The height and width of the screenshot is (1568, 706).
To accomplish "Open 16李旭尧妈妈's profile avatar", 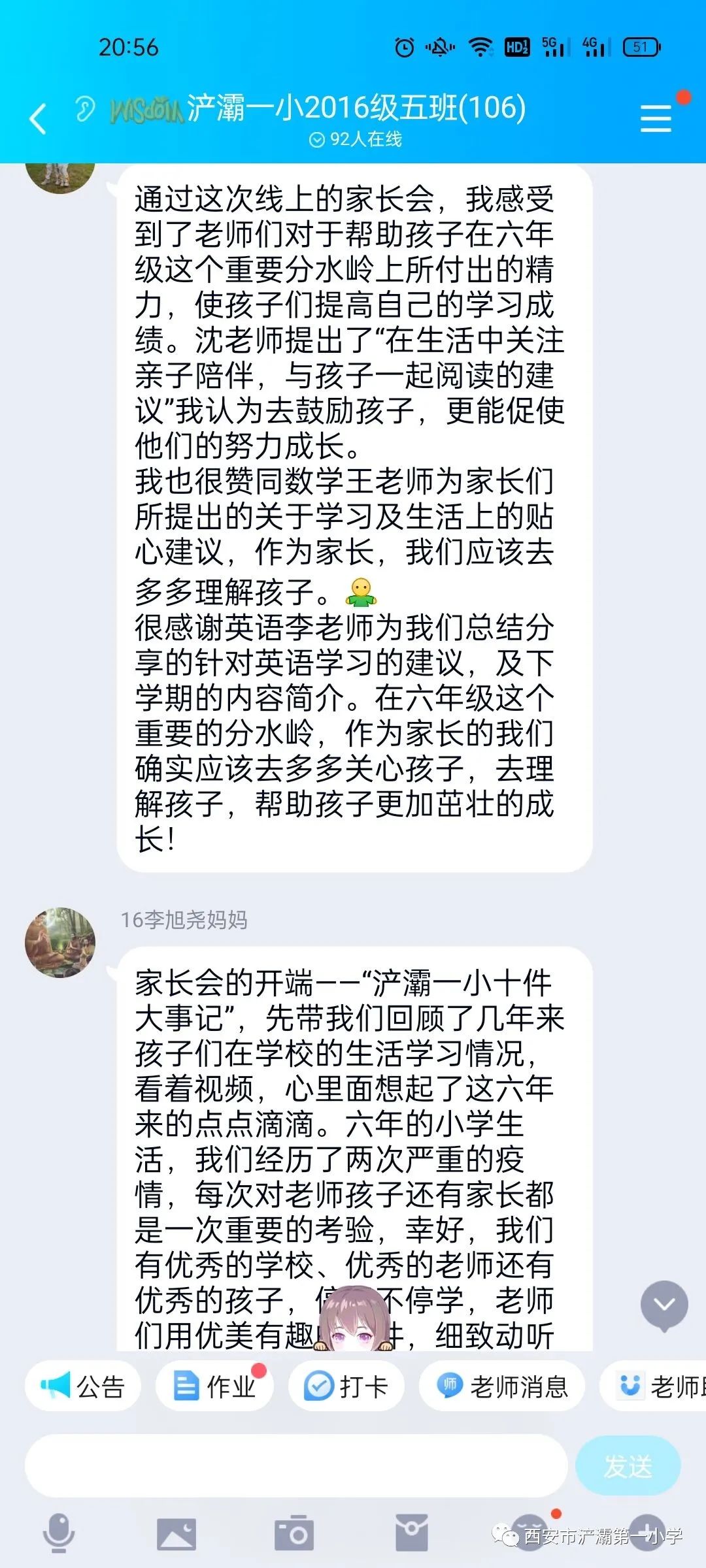I will pyautogui.click(x=60, y=943).
